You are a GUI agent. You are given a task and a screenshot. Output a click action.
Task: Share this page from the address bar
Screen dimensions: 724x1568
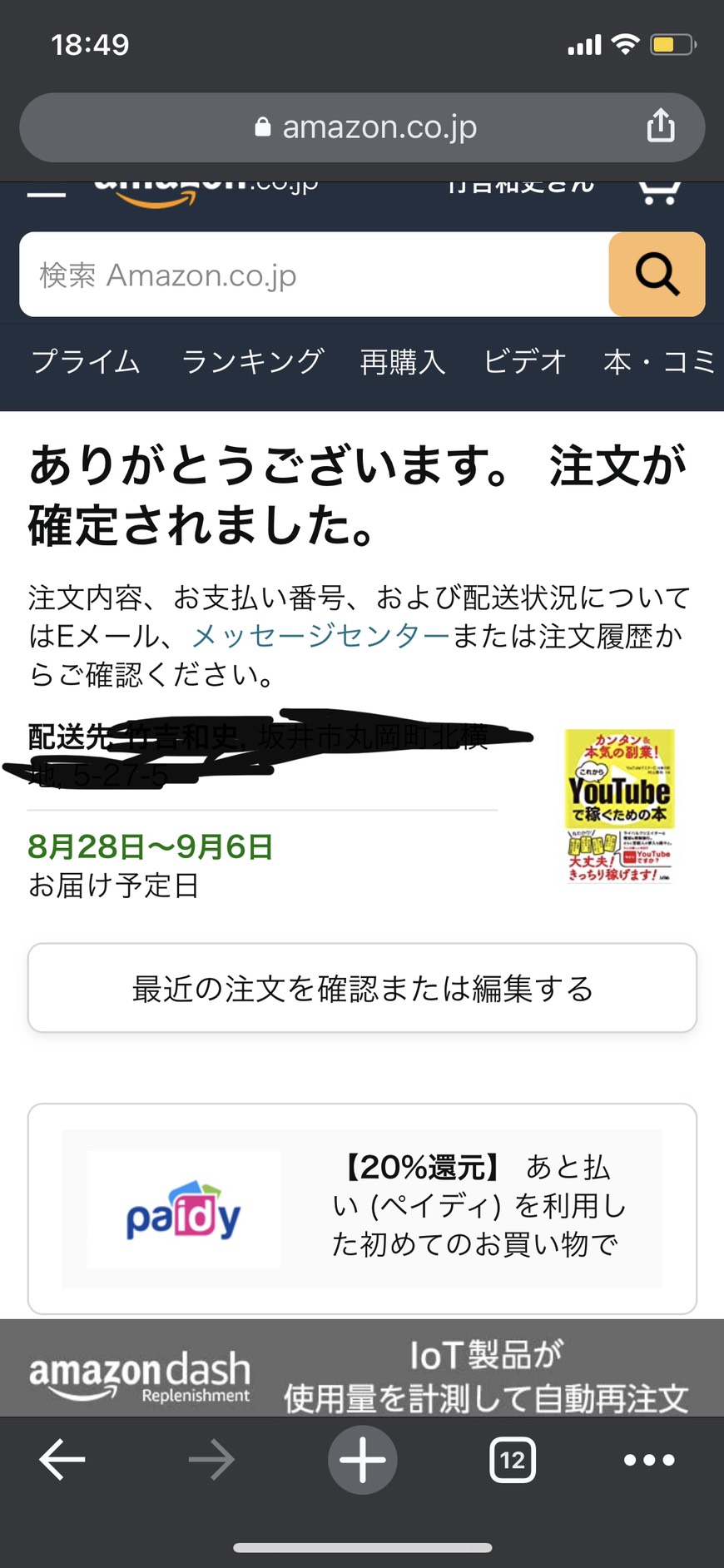(661, 126)
